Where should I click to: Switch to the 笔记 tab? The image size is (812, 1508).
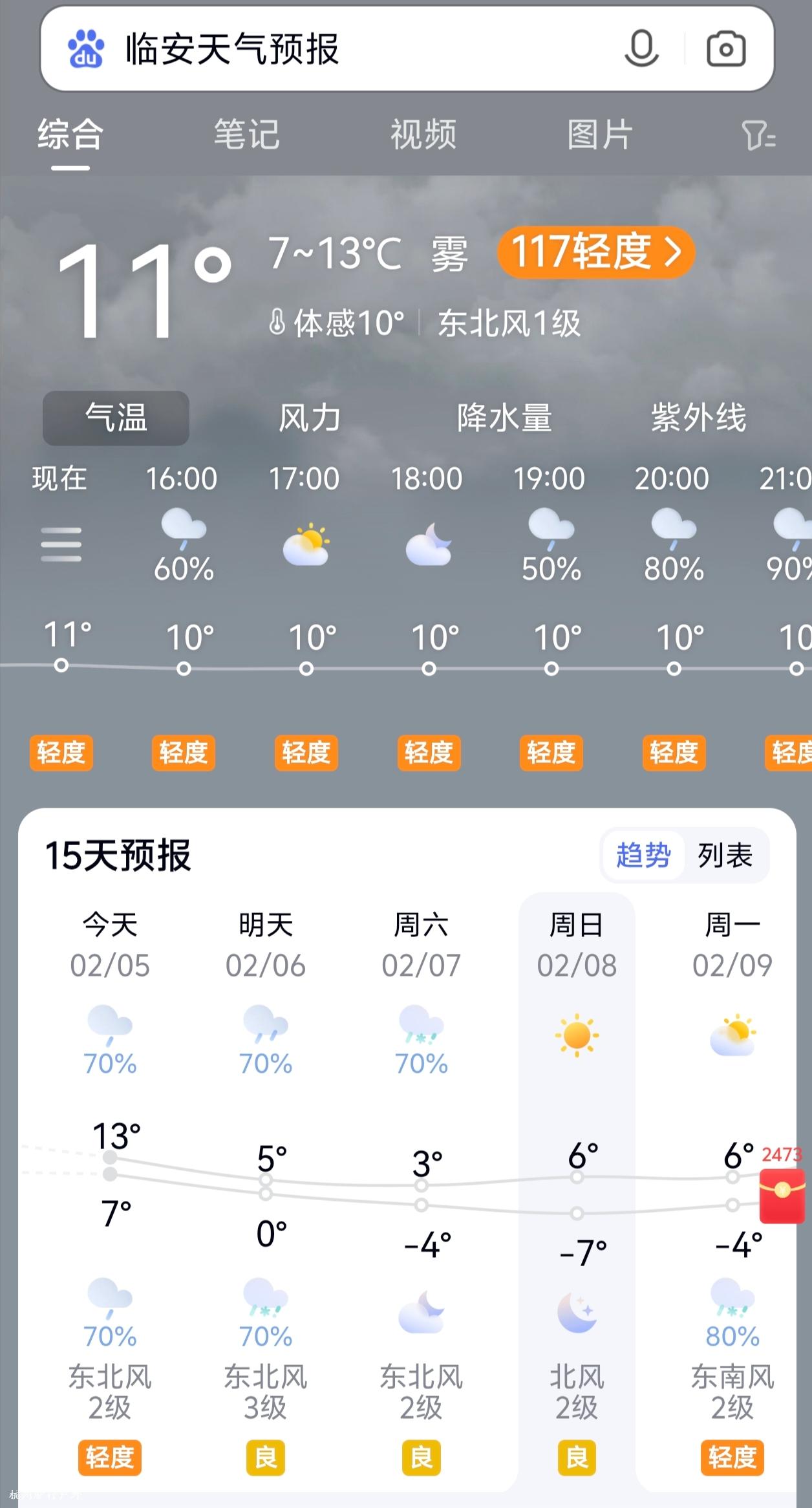coord(246,135)
